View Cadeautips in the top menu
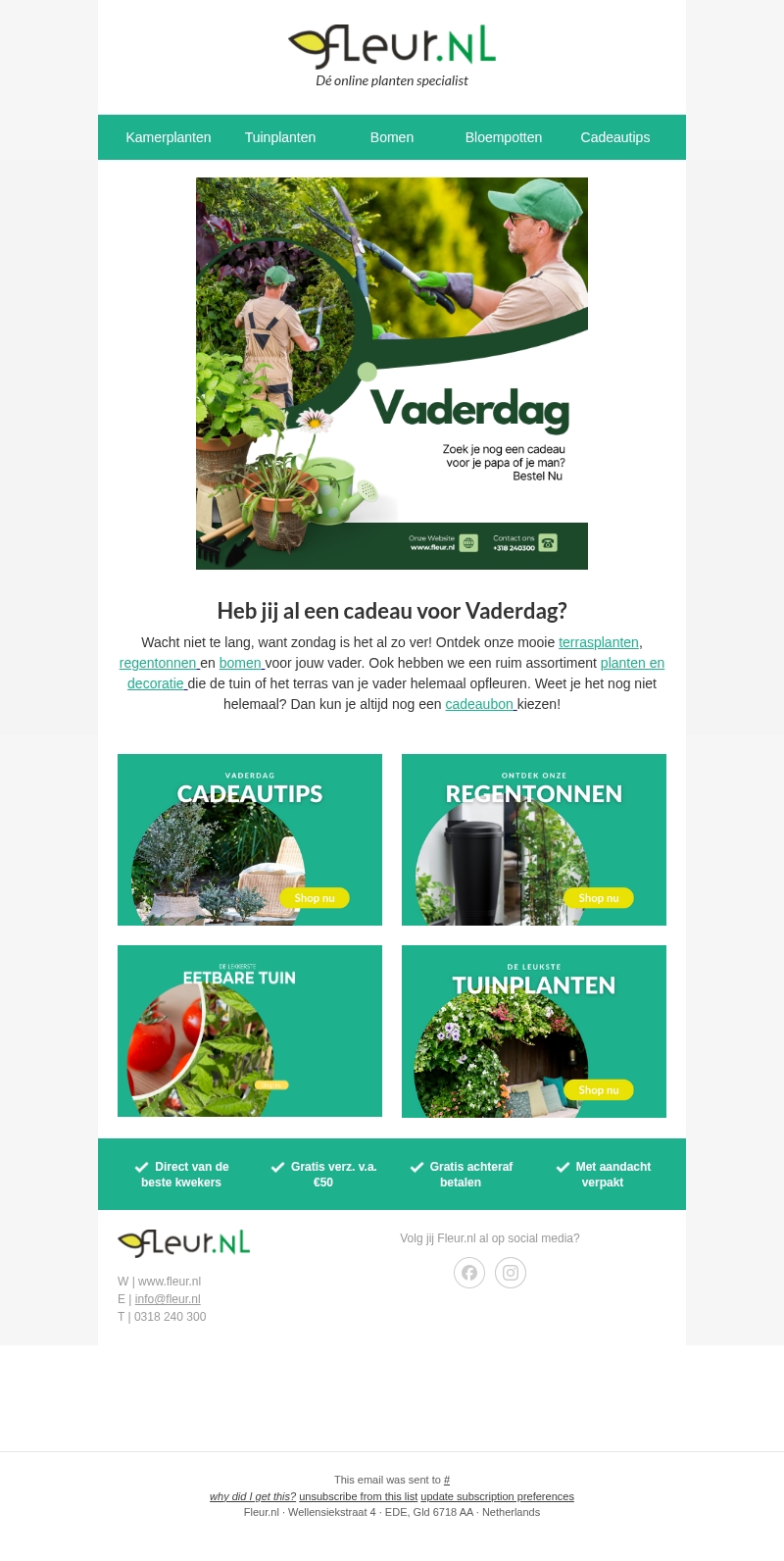The width and height of the screenshot is (784, 1561). pos(615,137)
